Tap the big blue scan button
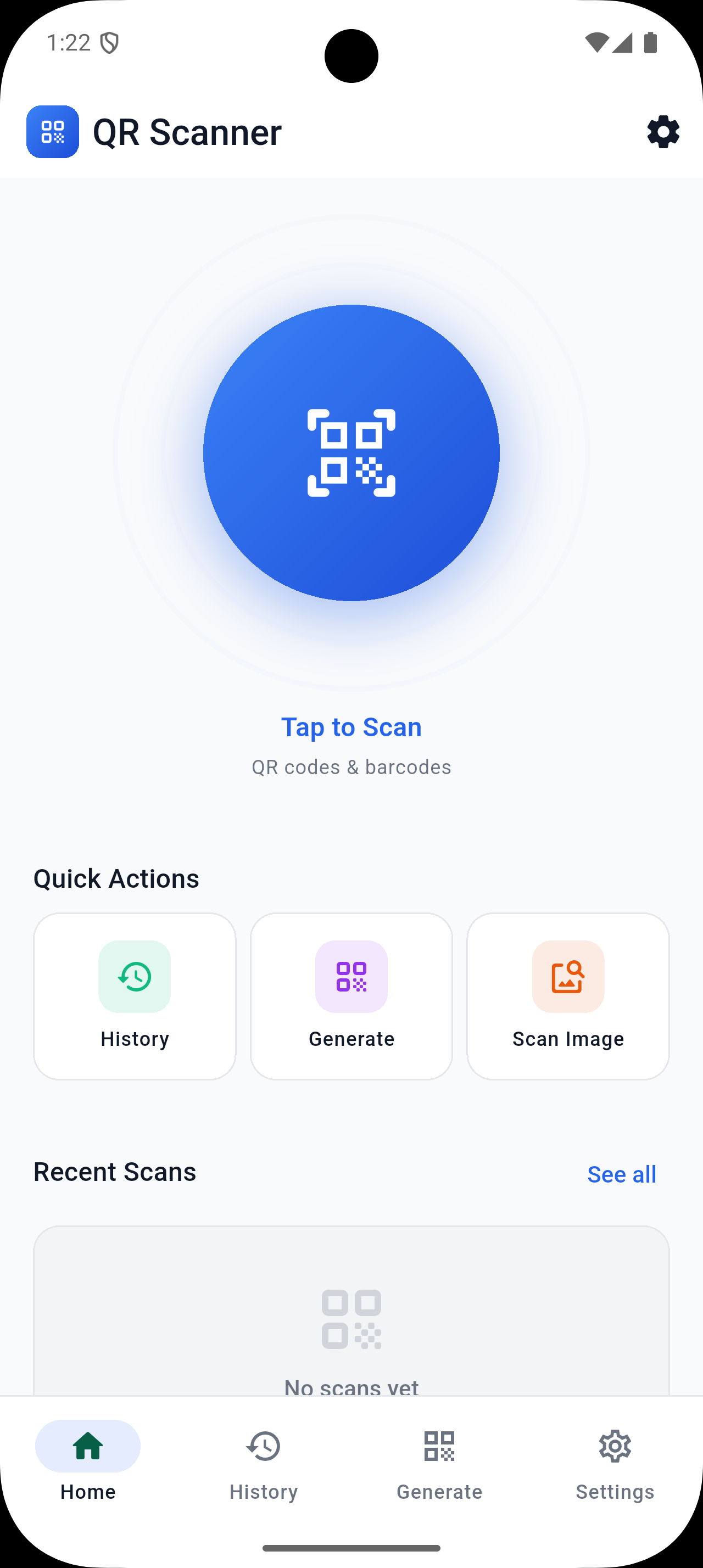The image size is (703, 1568). 351,453
